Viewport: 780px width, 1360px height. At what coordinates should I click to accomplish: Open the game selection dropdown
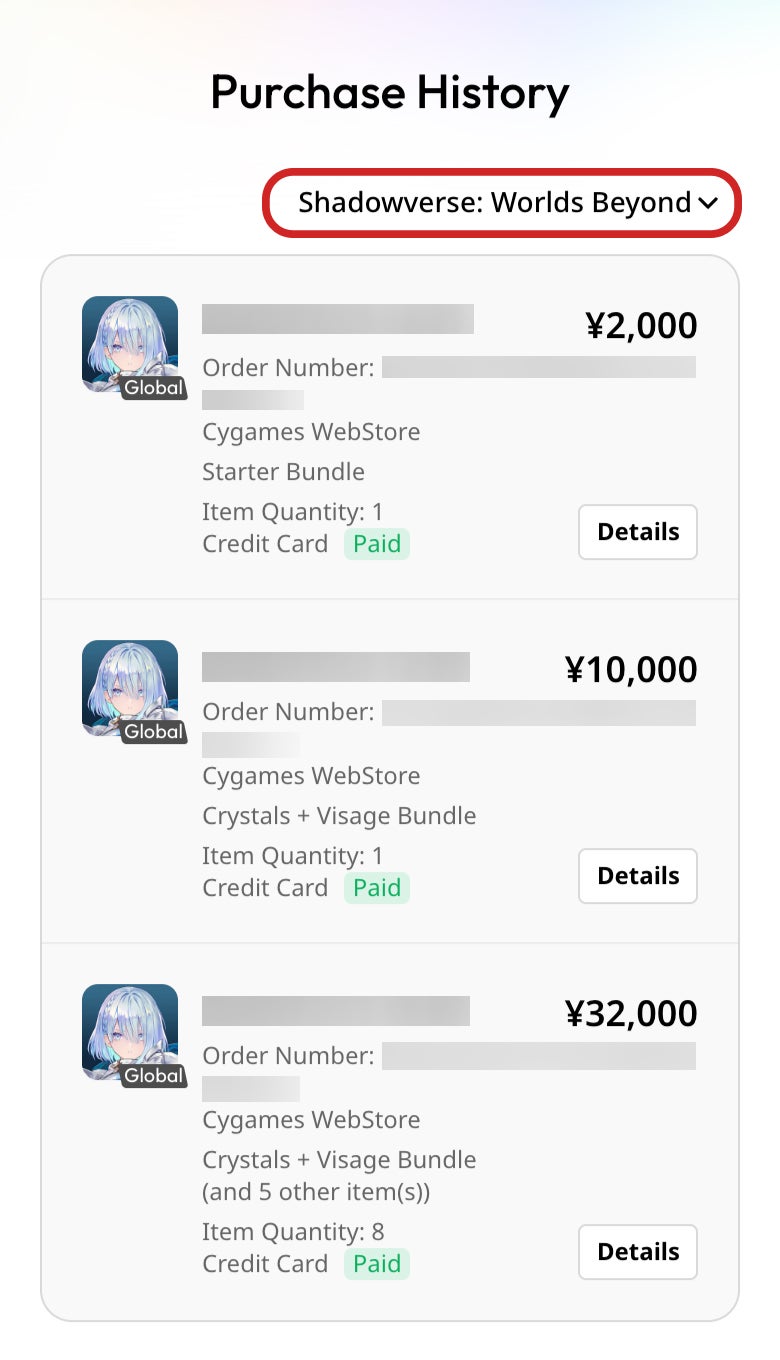pos(500,203)
